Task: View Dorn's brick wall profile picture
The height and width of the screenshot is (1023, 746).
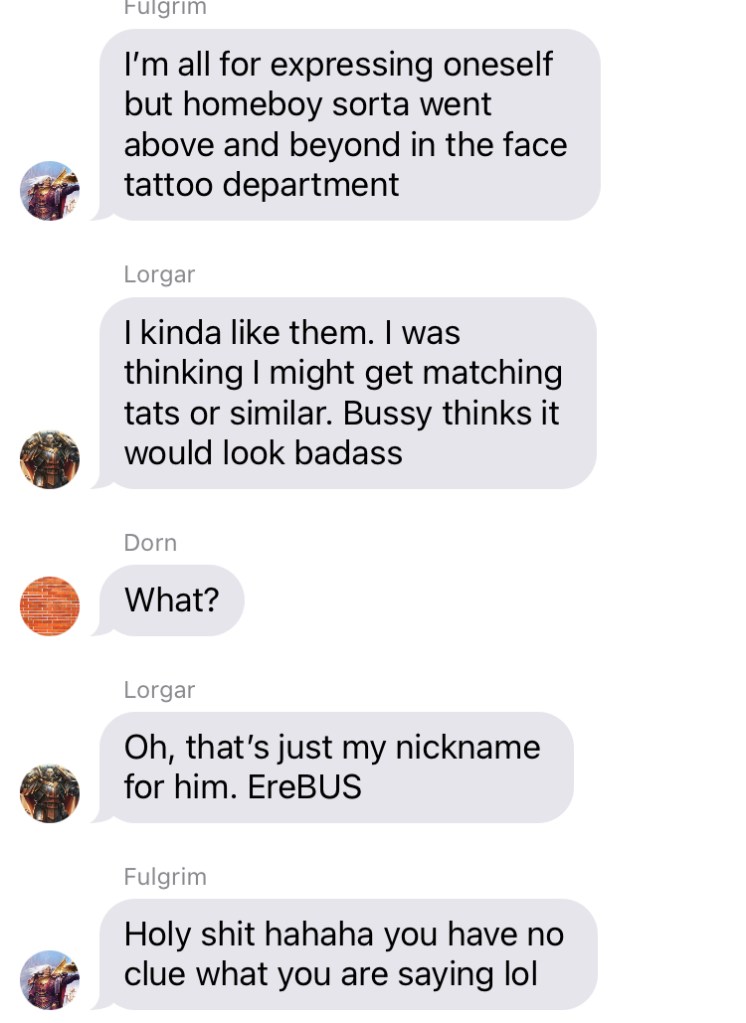Action: pyautogui.click(x=50, y=606)
